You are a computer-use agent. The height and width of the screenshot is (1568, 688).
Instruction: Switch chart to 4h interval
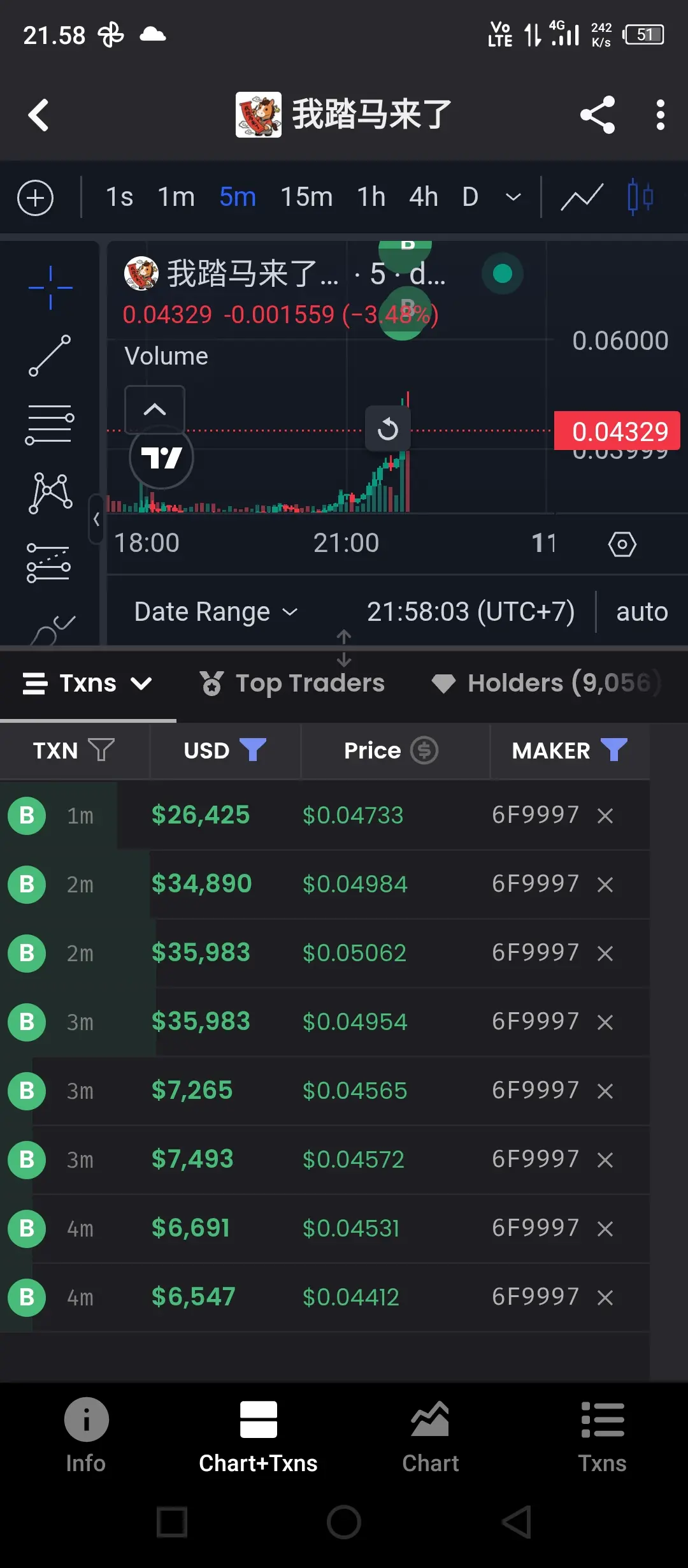423,198
